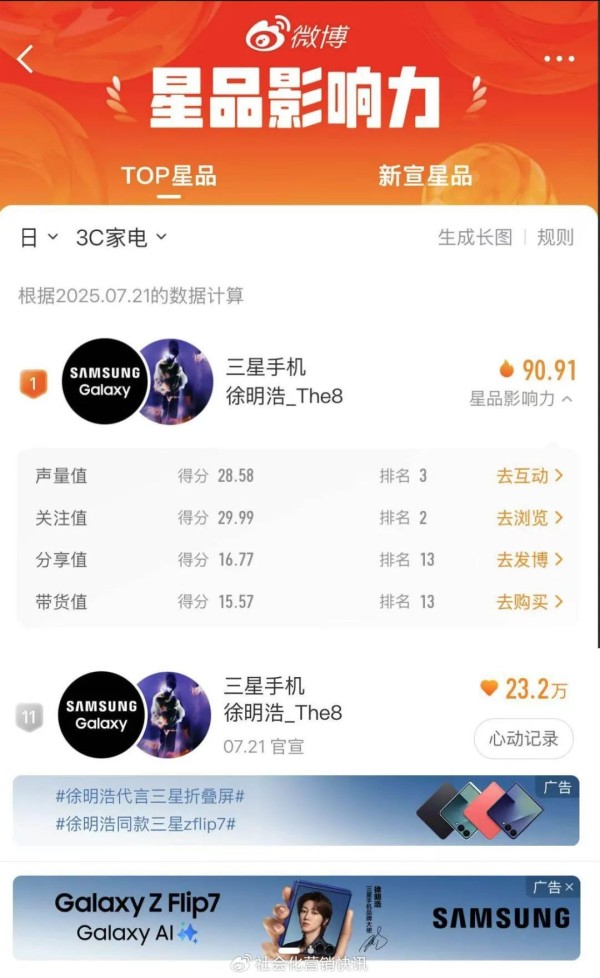Tap 生成长图 to generate long image
The image size is (600, 978).
pyautogui.click(x=475, y=237)
